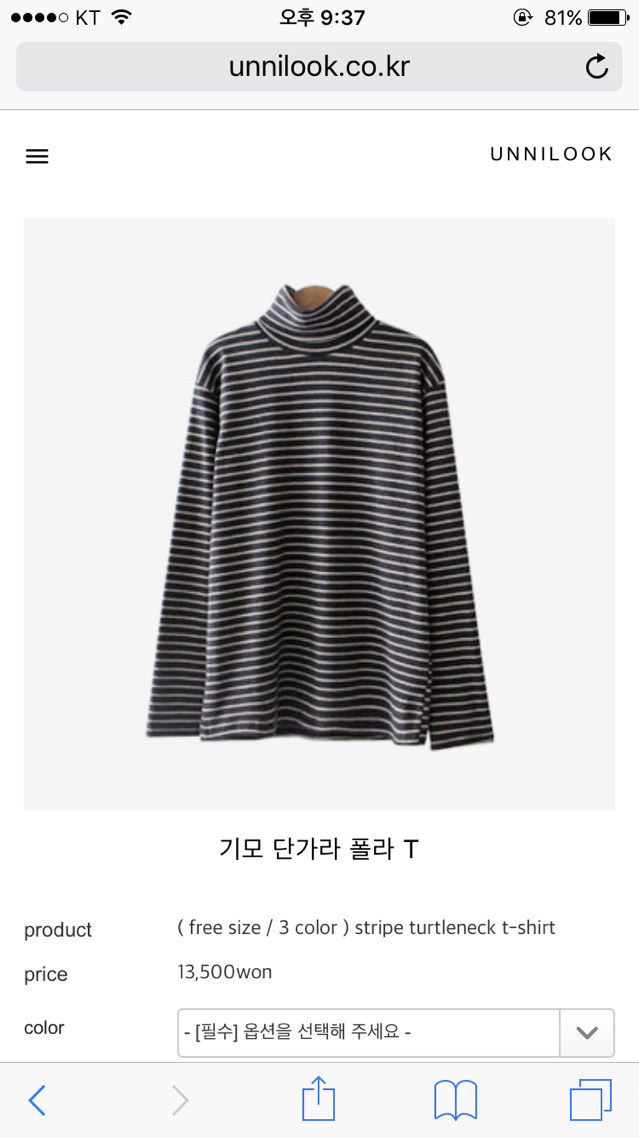Open the UNNILOOK home link
Viewport: 639px width, 1138px height.
pyautogui.click(x=551, y=154)
